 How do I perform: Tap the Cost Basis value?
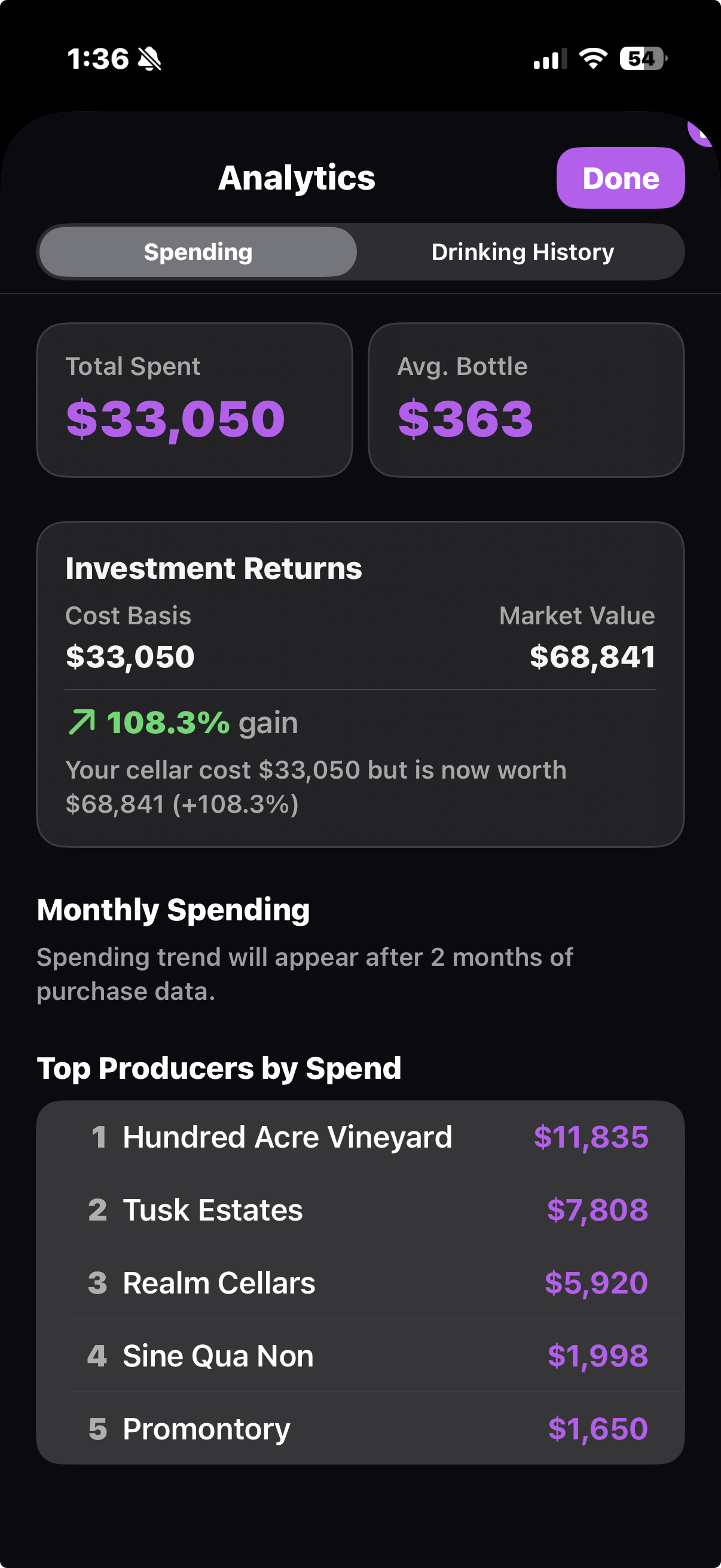130,656
